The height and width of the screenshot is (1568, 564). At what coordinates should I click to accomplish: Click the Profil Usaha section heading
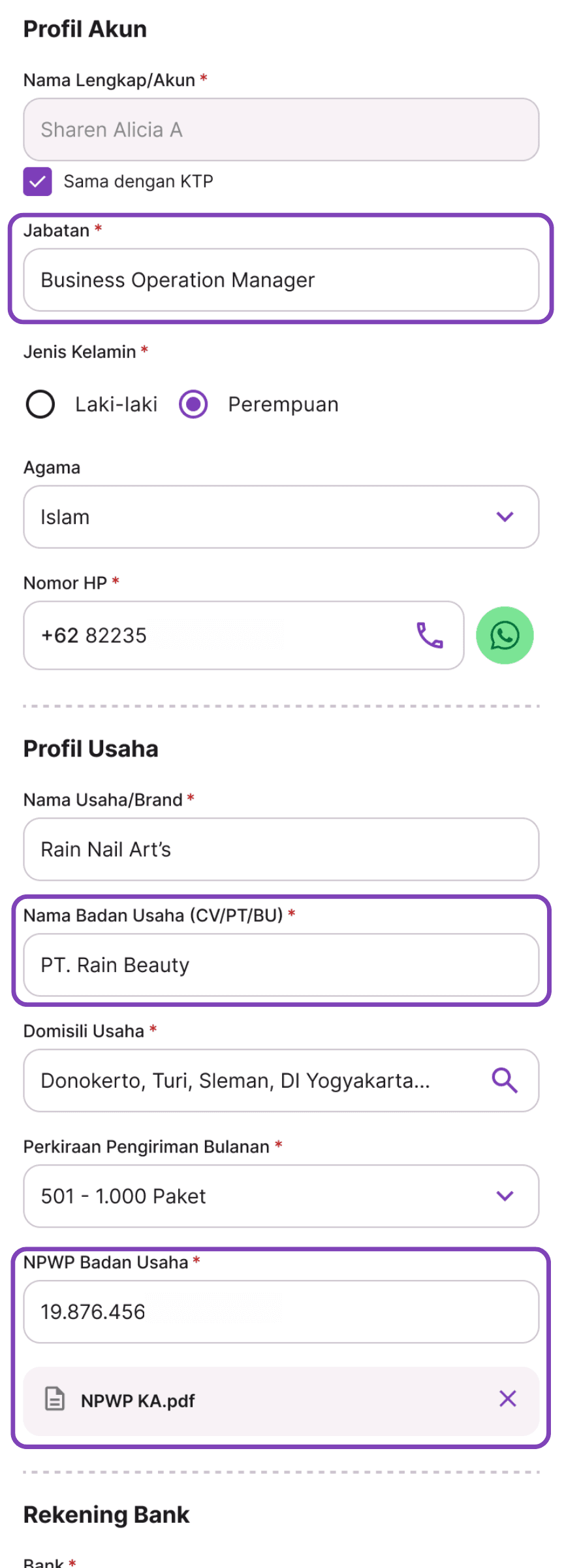pyautogui.click(x=91, y=748)
